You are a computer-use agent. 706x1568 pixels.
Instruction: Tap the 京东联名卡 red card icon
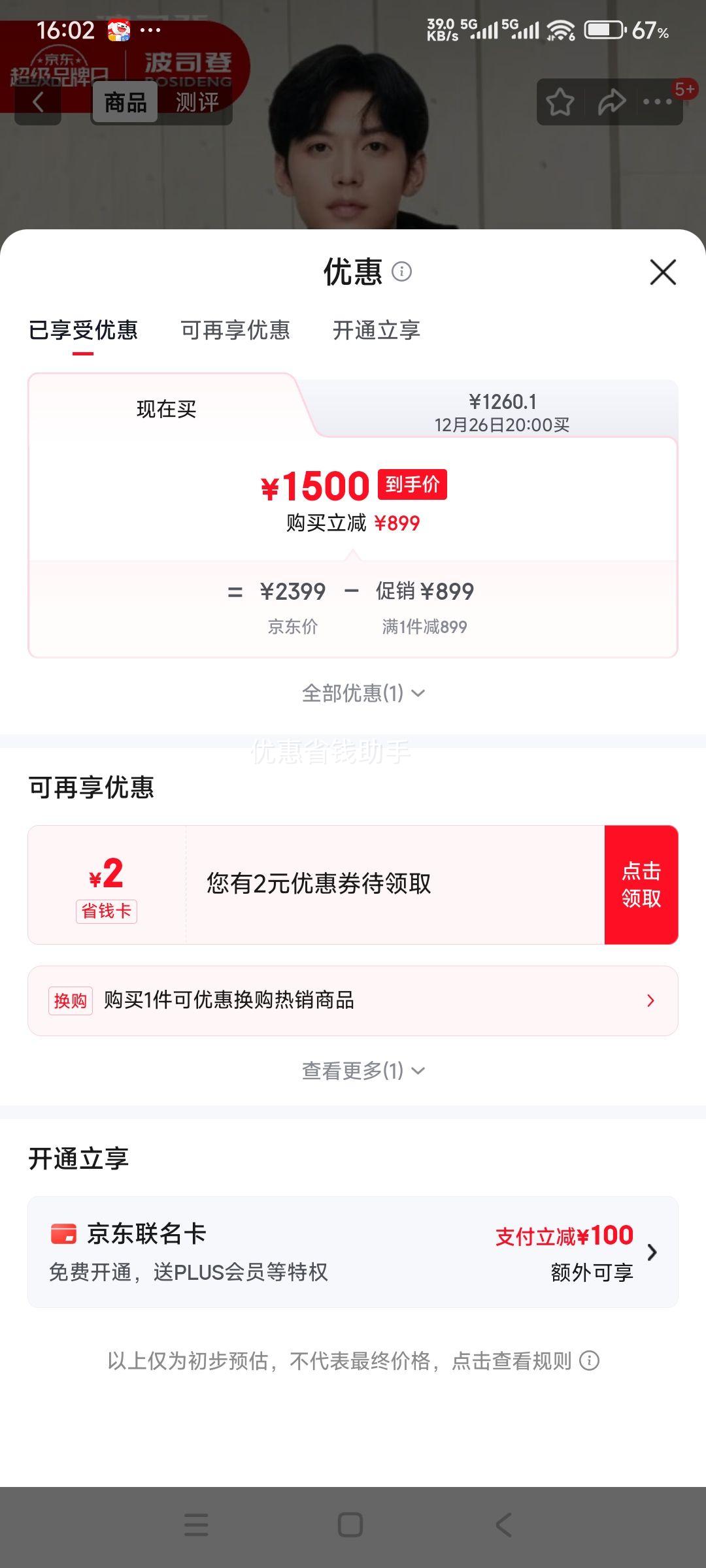tap(64, 1233)
